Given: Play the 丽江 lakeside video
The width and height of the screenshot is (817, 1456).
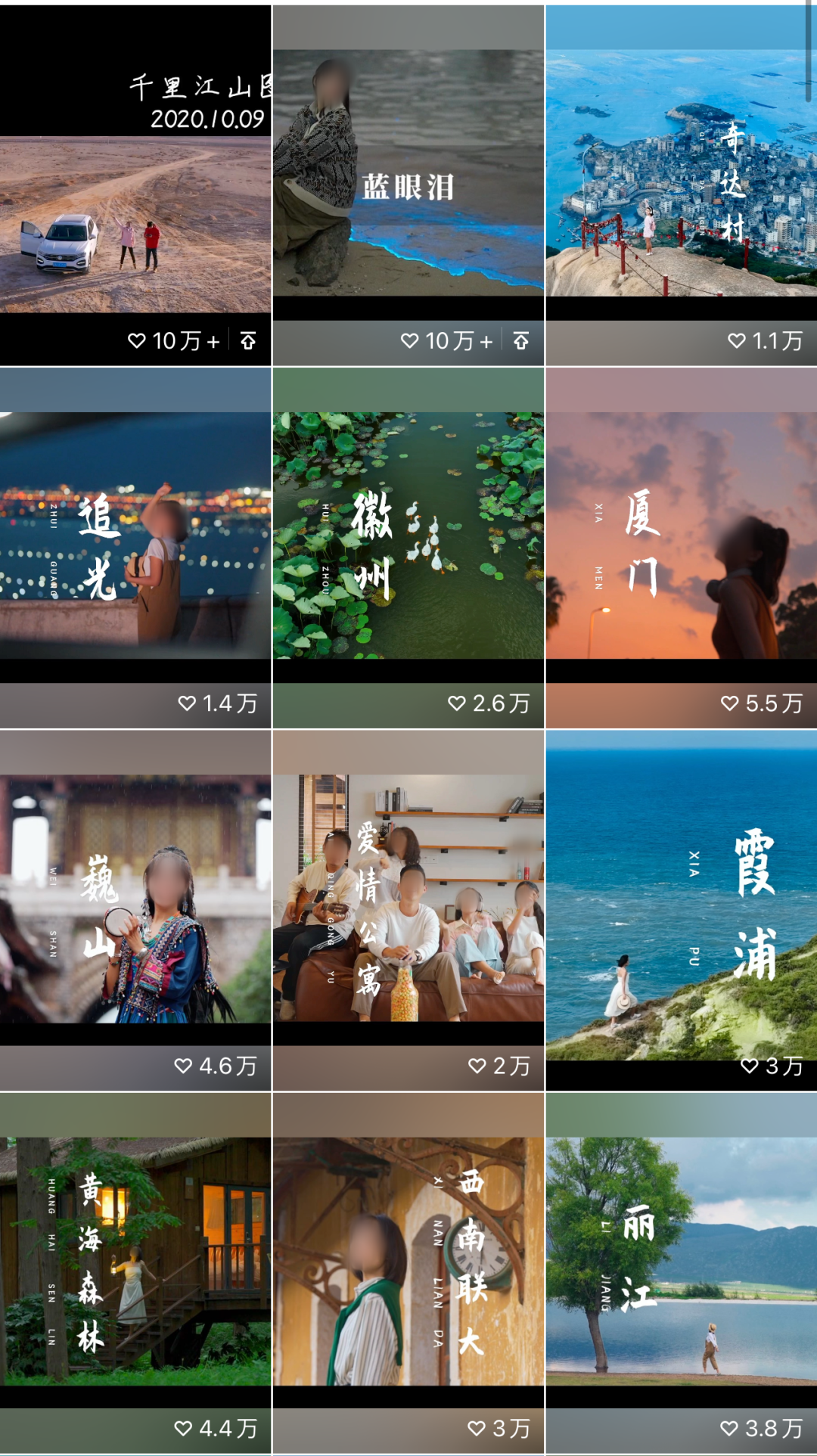Looking at the screenshot, I should (x=681, y=1271).
